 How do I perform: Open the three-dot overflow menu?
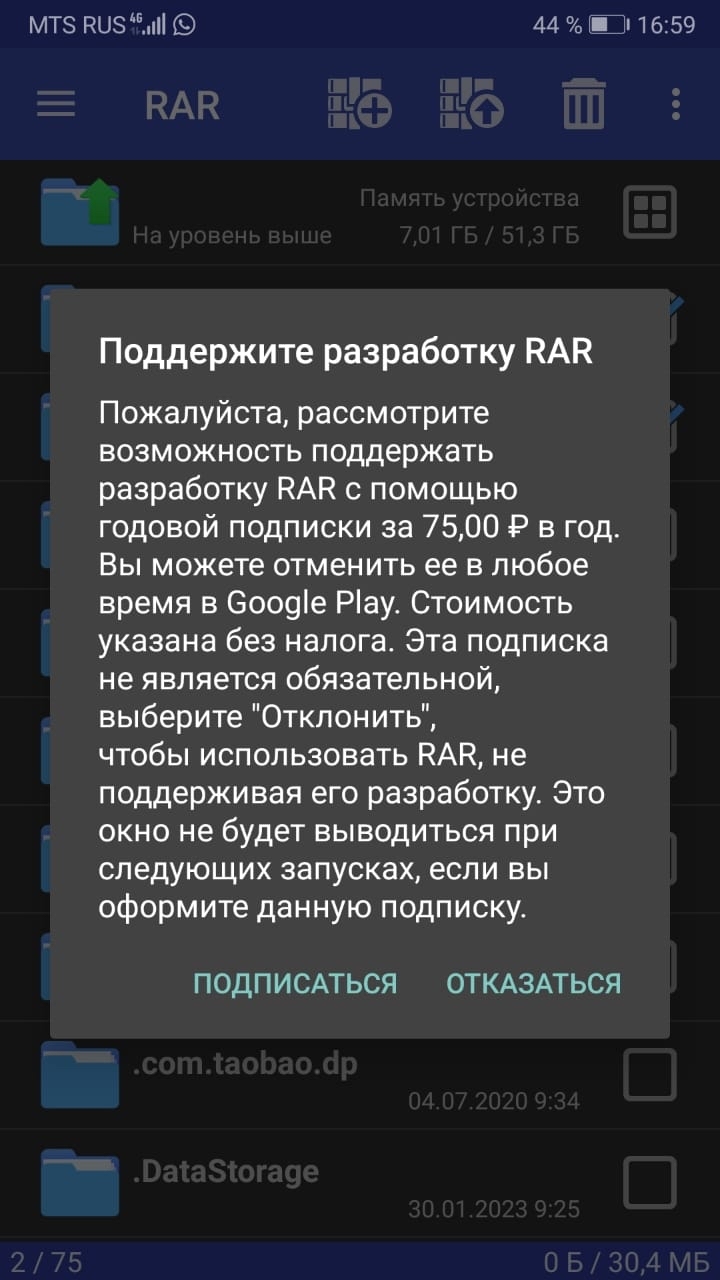click(676, 104)
